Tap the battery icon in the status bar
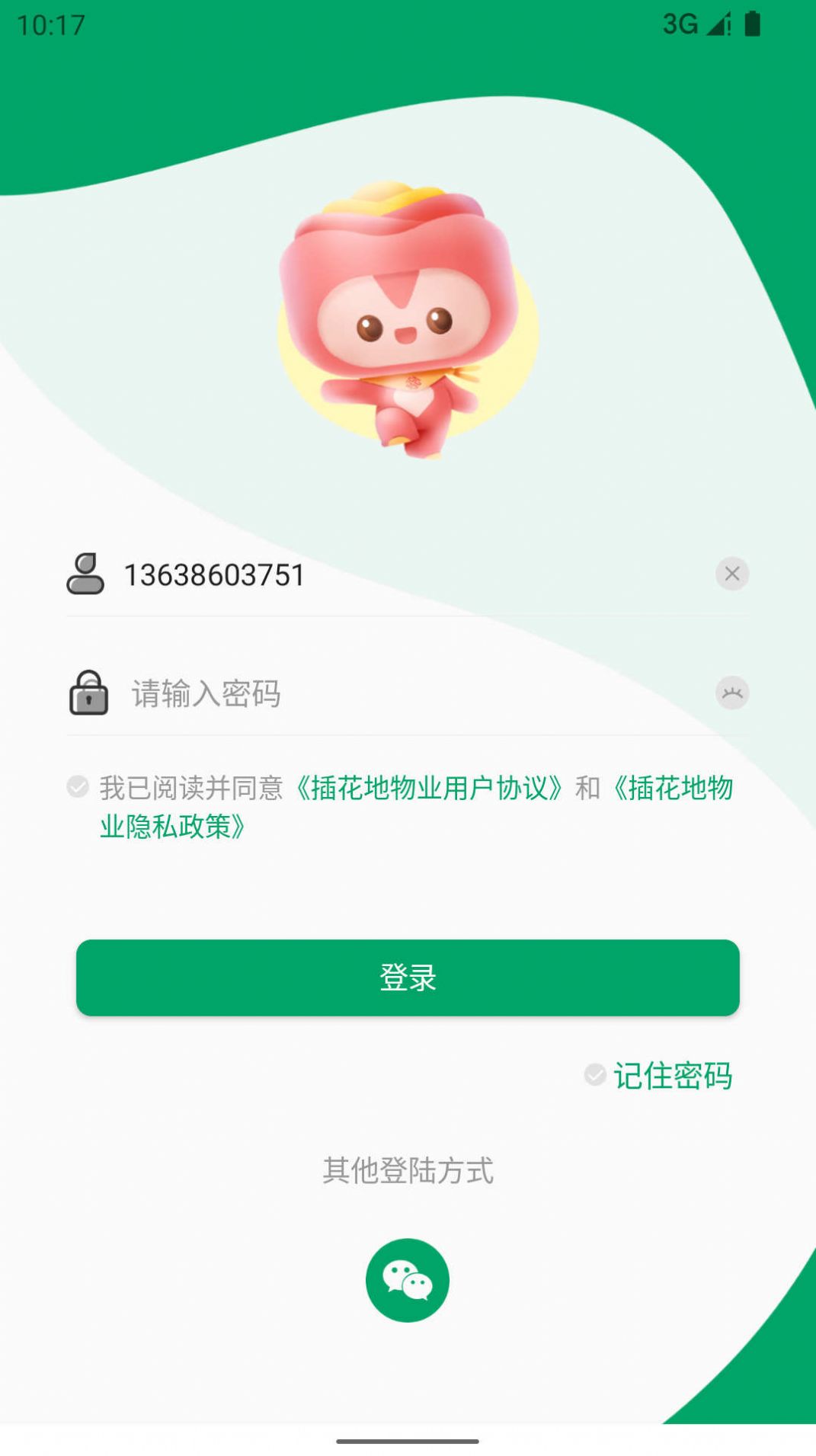816x1456 pixels. pyautogui.click(x=751, y=23)
